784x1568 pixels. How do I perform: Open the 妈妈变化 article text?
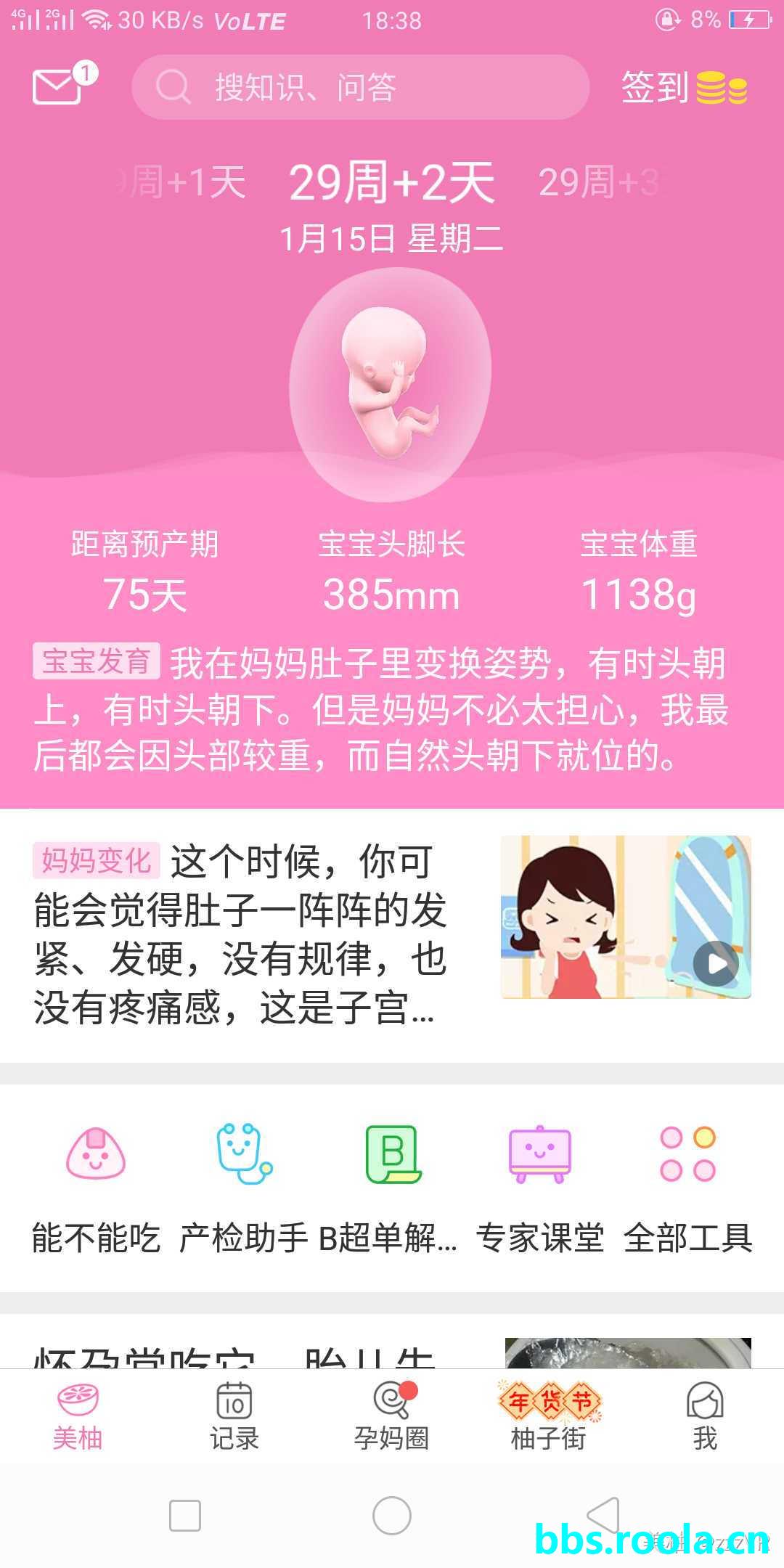coord(240,934)
